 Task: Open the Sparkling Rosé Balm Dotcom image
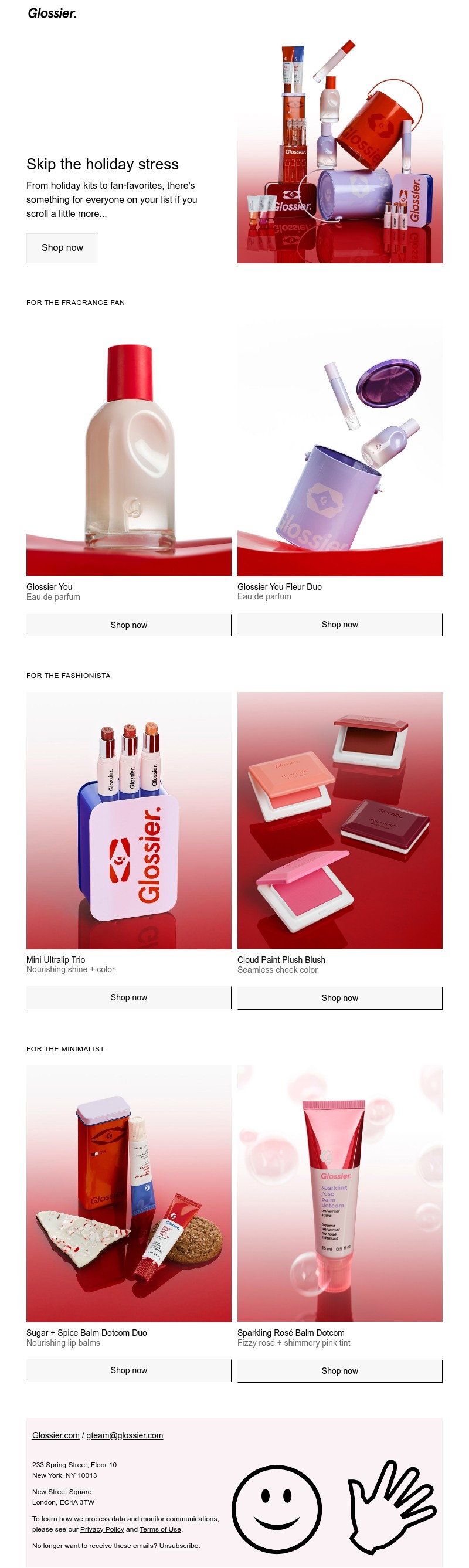339,1193
